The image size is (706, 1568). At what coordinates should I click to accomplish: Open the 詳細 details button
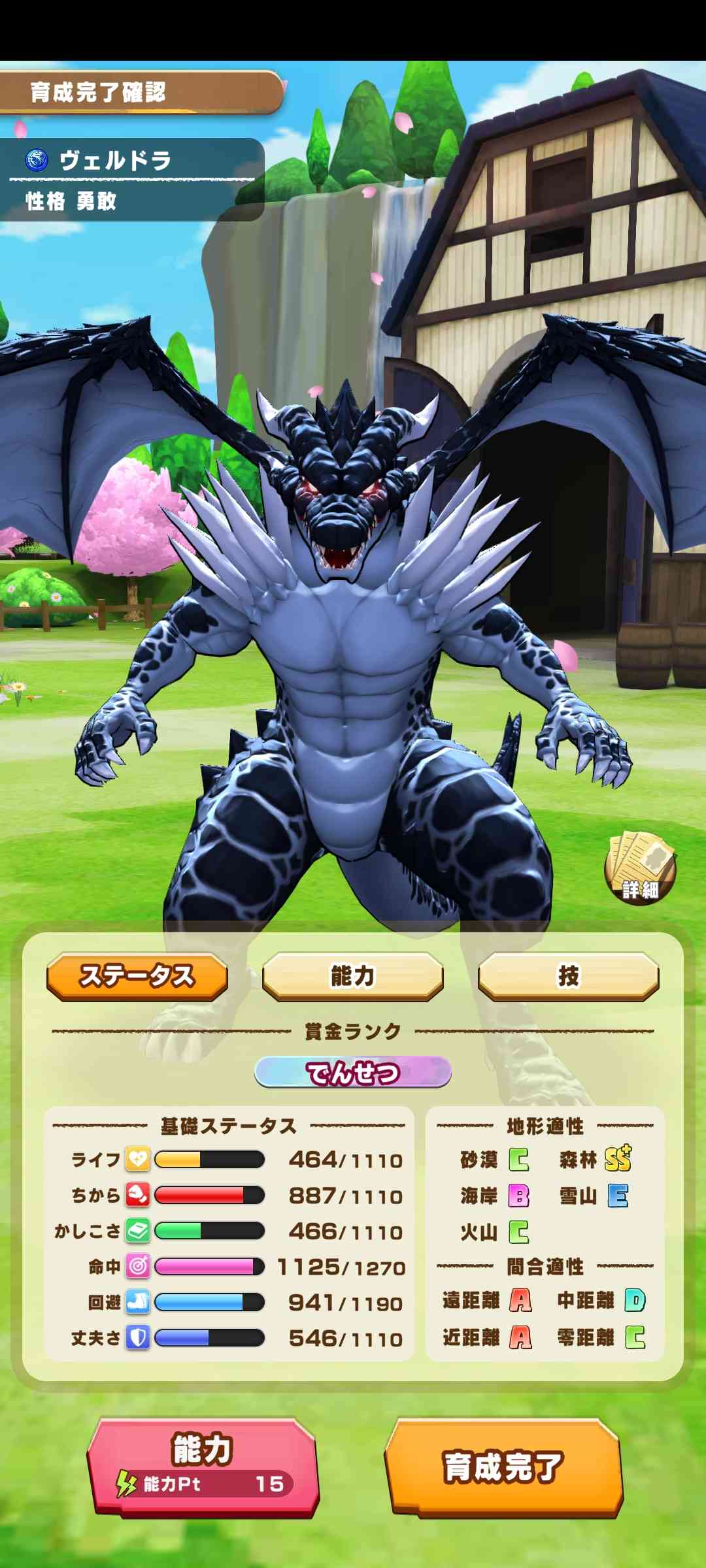pos(639,868)
